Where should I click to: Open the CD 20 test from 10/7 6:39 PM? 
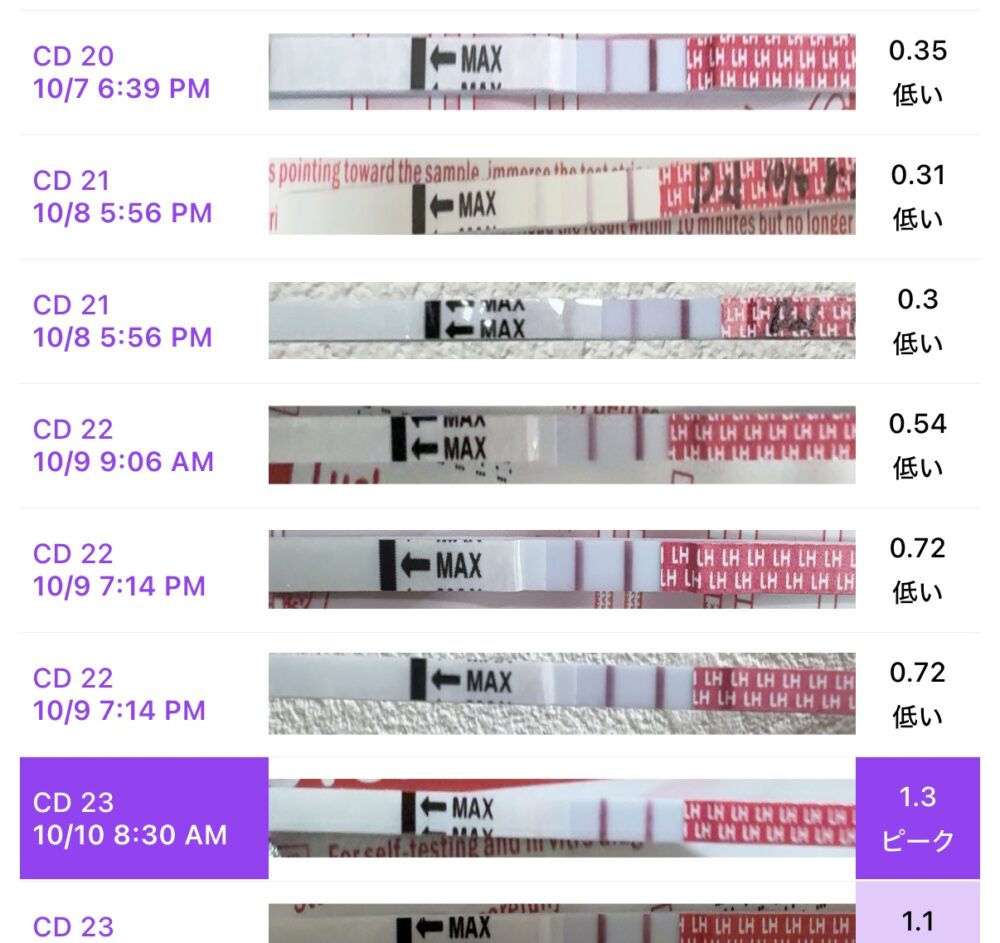click(122, 72)
